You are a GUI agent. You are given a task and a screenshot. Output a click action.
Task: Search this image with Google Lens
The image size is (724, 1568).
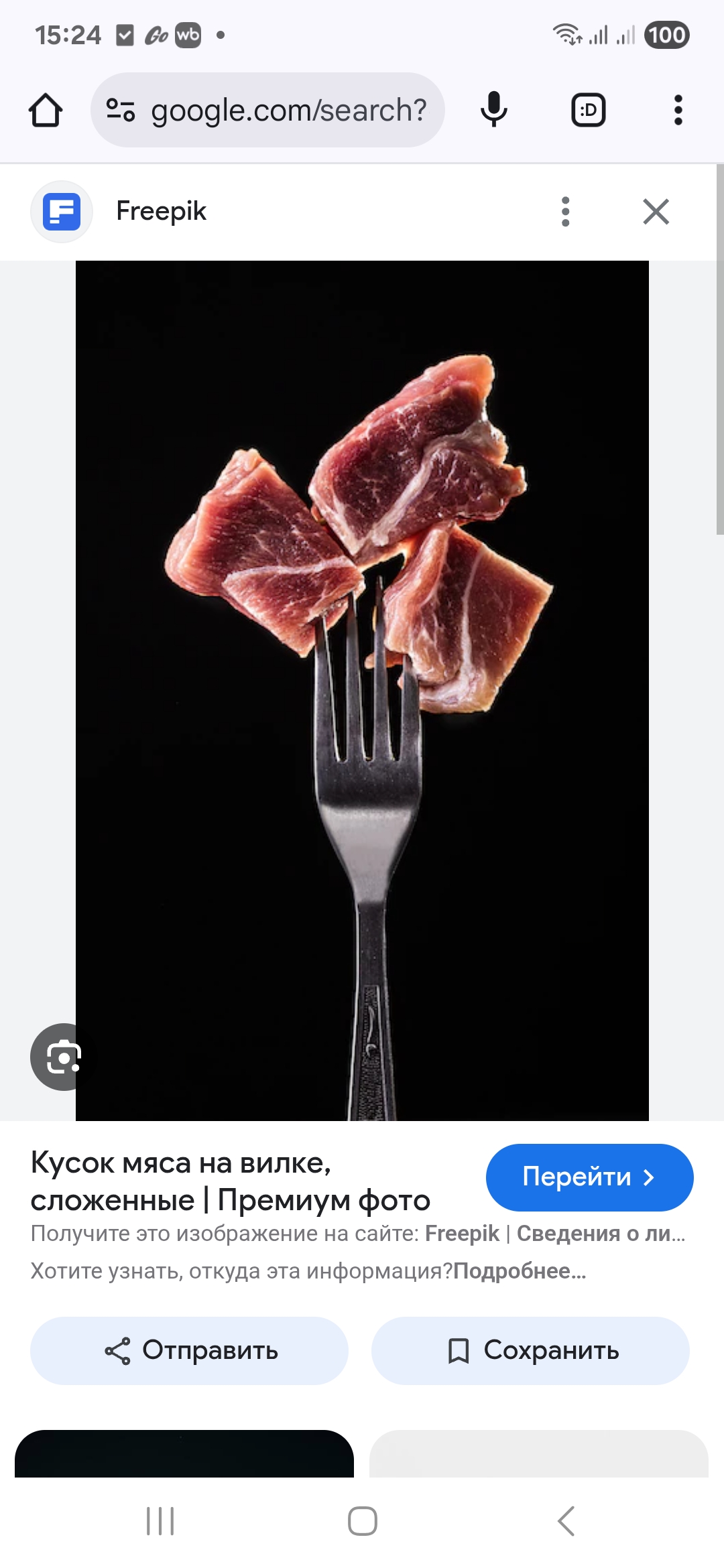point(63,1057)
